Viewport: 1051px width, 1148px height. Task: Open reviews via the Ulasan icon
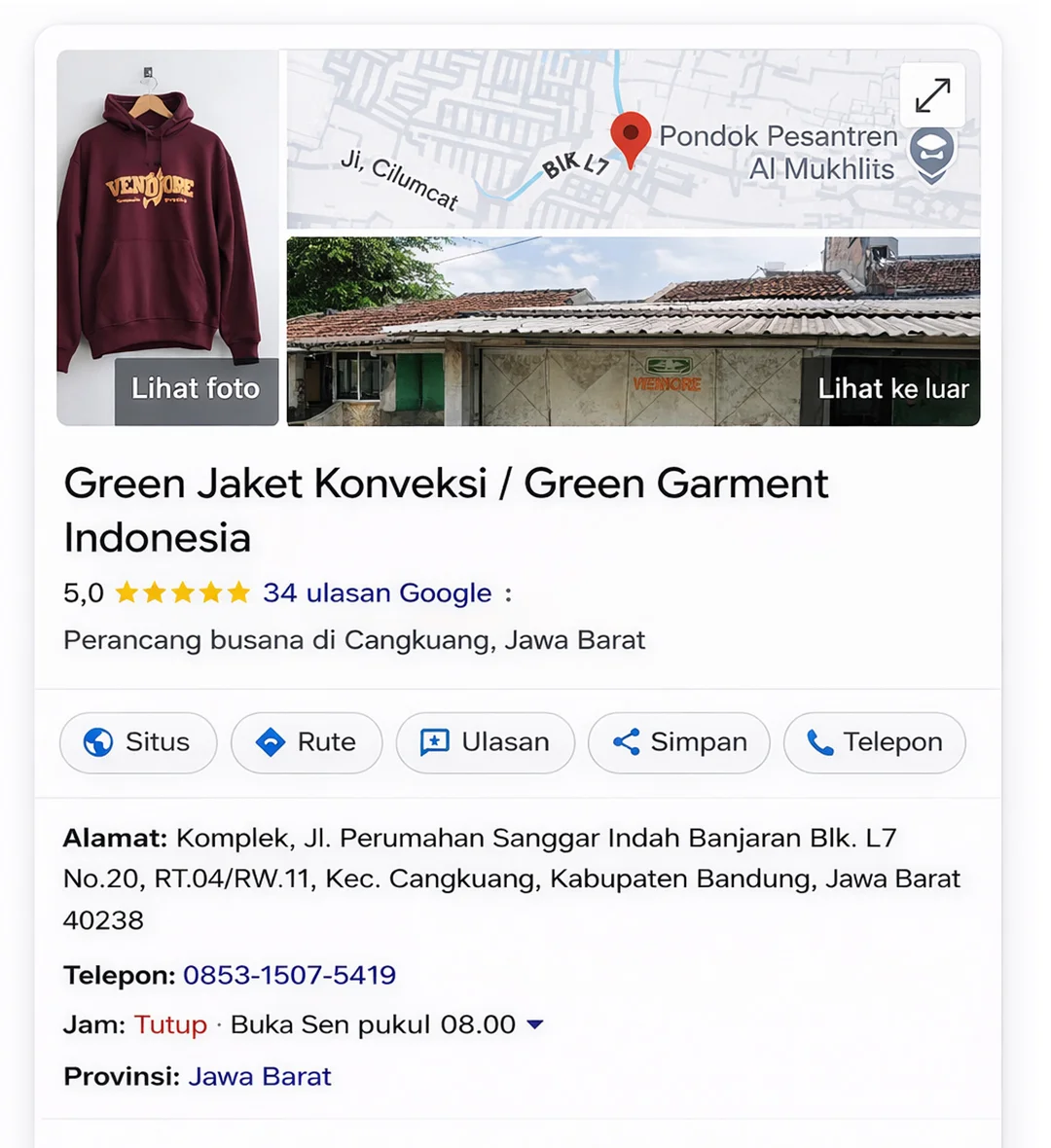coord(437,741)
